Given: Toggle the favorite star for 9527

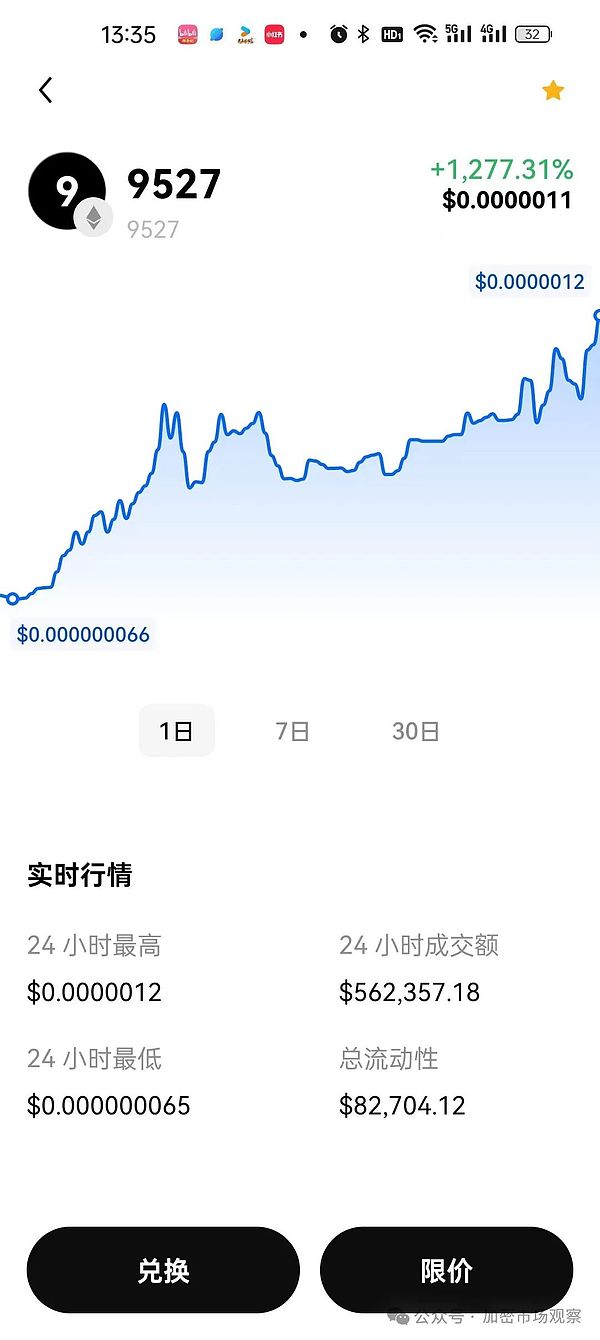Looking at the screenshot, I should [553, 91].
